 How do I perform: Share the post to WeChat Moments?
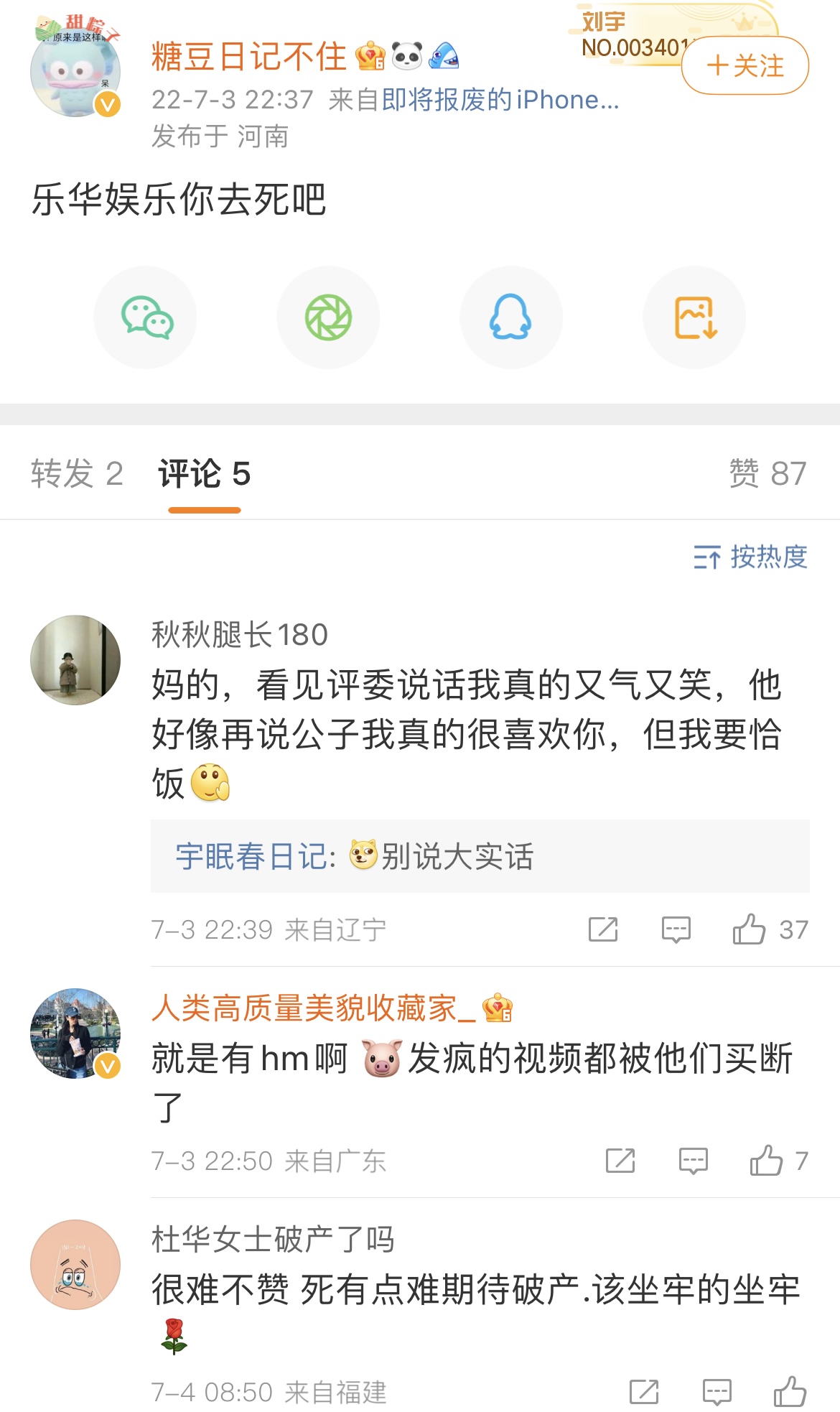328,317
